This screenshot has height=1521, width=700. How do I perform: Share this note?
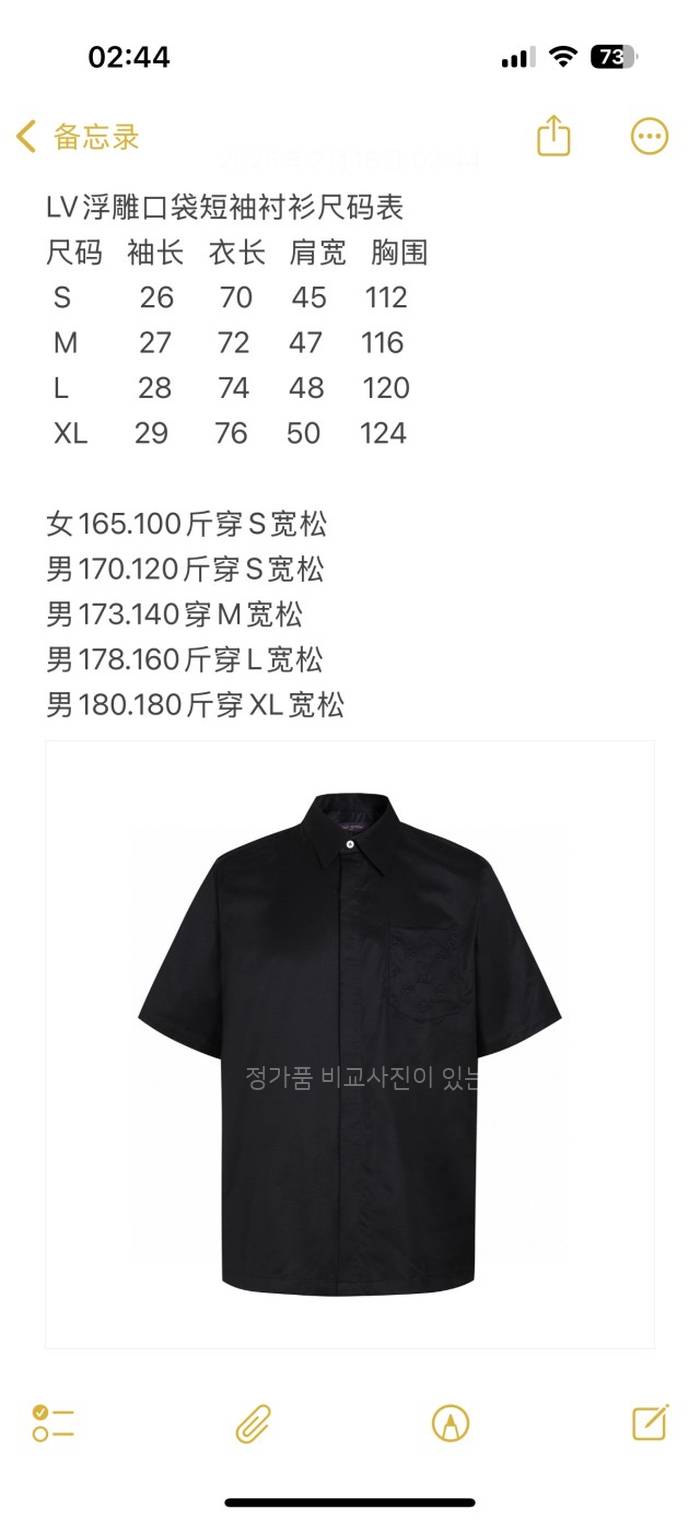pyautogui.click(x=553, y=136)
